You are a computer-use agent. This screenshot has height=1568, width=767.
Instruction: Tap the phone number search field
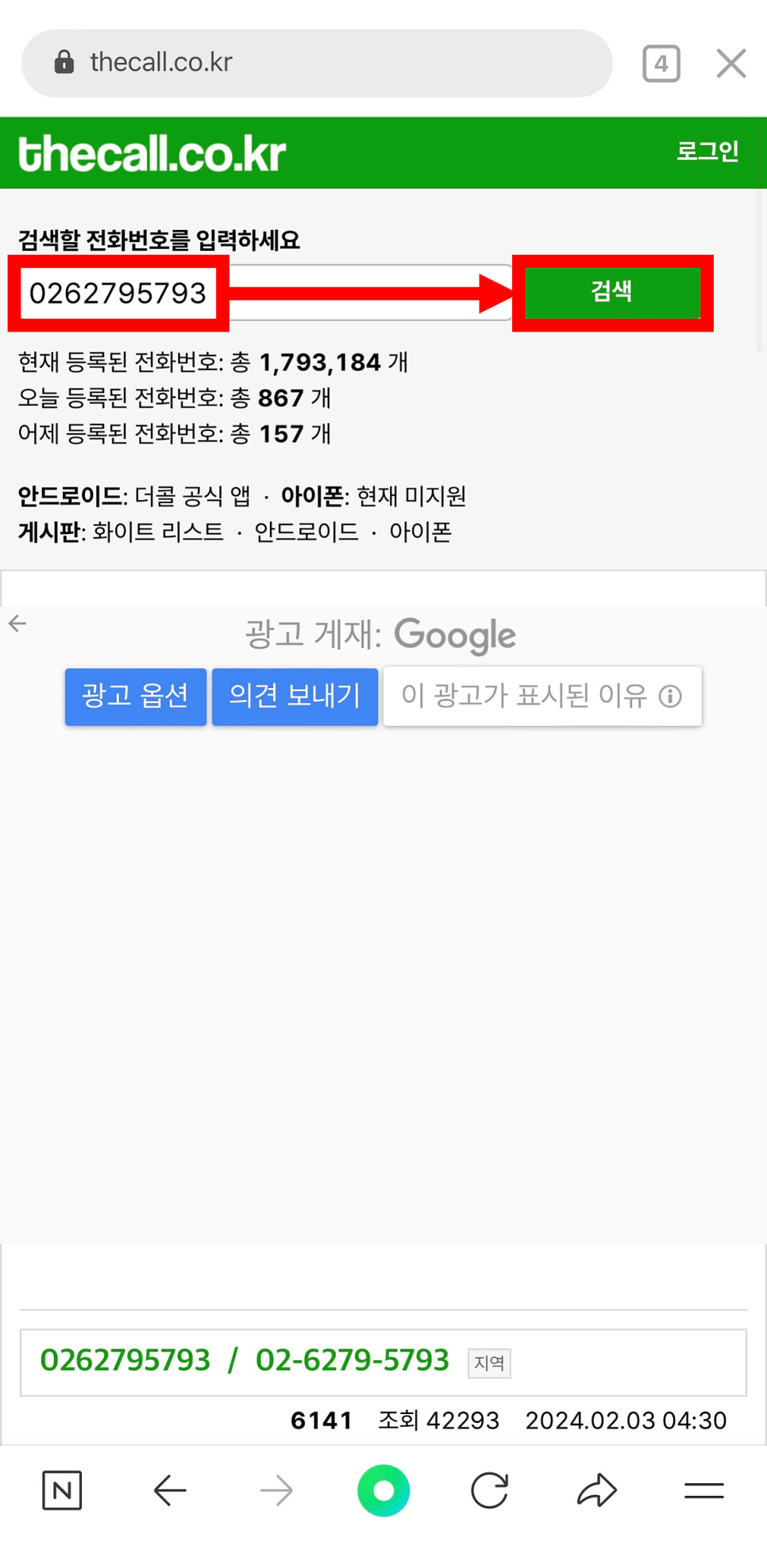tap(262, 293)
